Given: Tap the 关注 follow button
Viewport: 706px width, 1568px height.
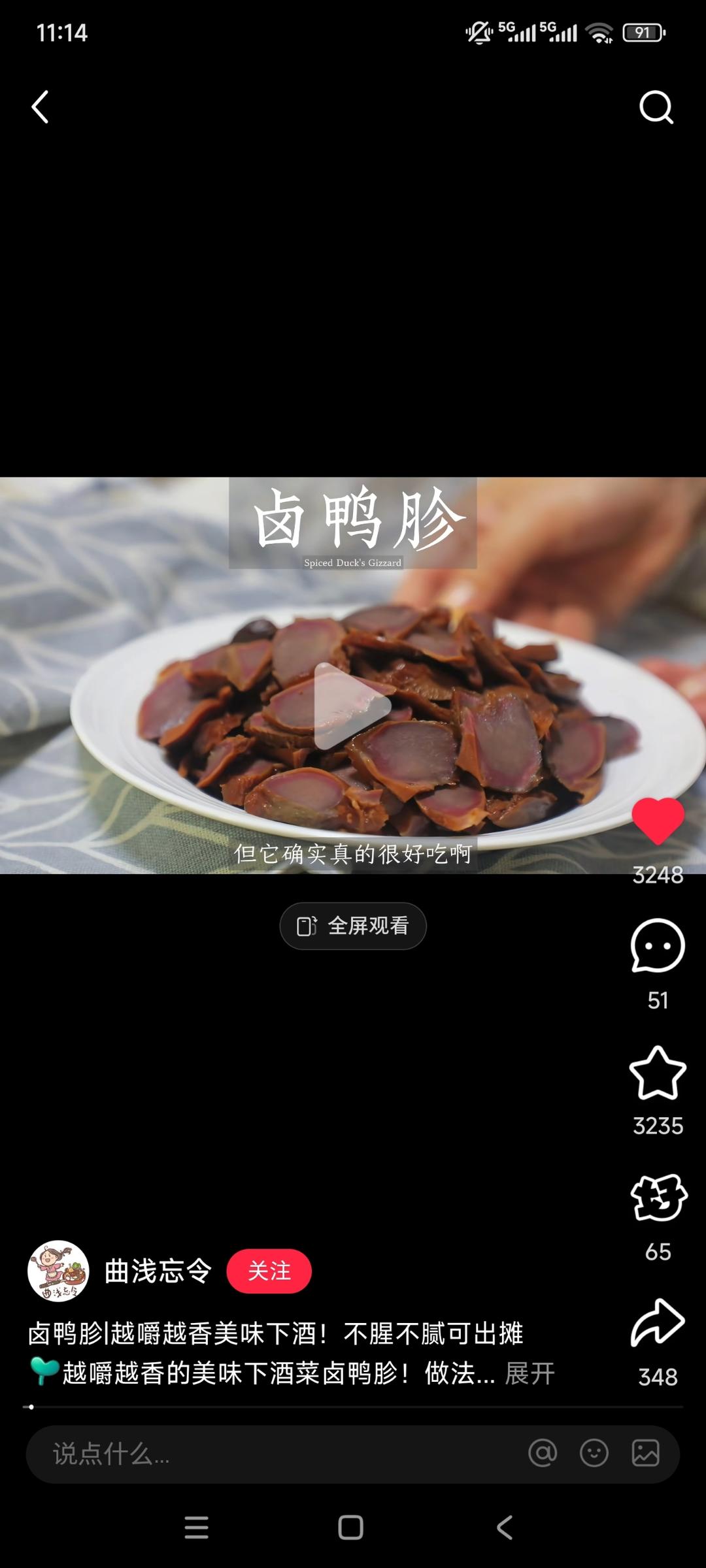Looking at the screenshot, I should pyautogui.click(x=270, y=1270).
